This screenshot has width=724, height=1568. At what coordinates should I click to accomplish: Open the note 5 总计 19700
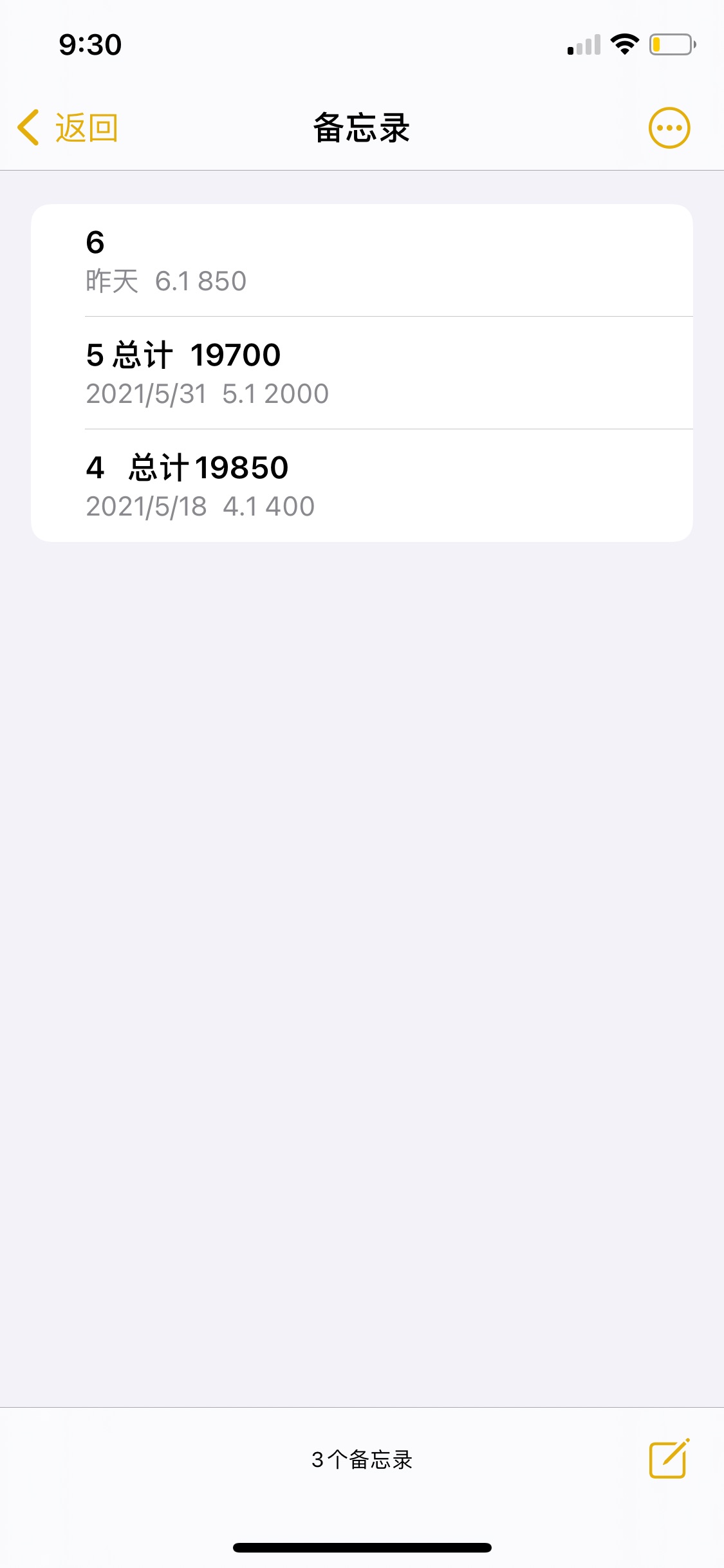(x=362, y=373)
